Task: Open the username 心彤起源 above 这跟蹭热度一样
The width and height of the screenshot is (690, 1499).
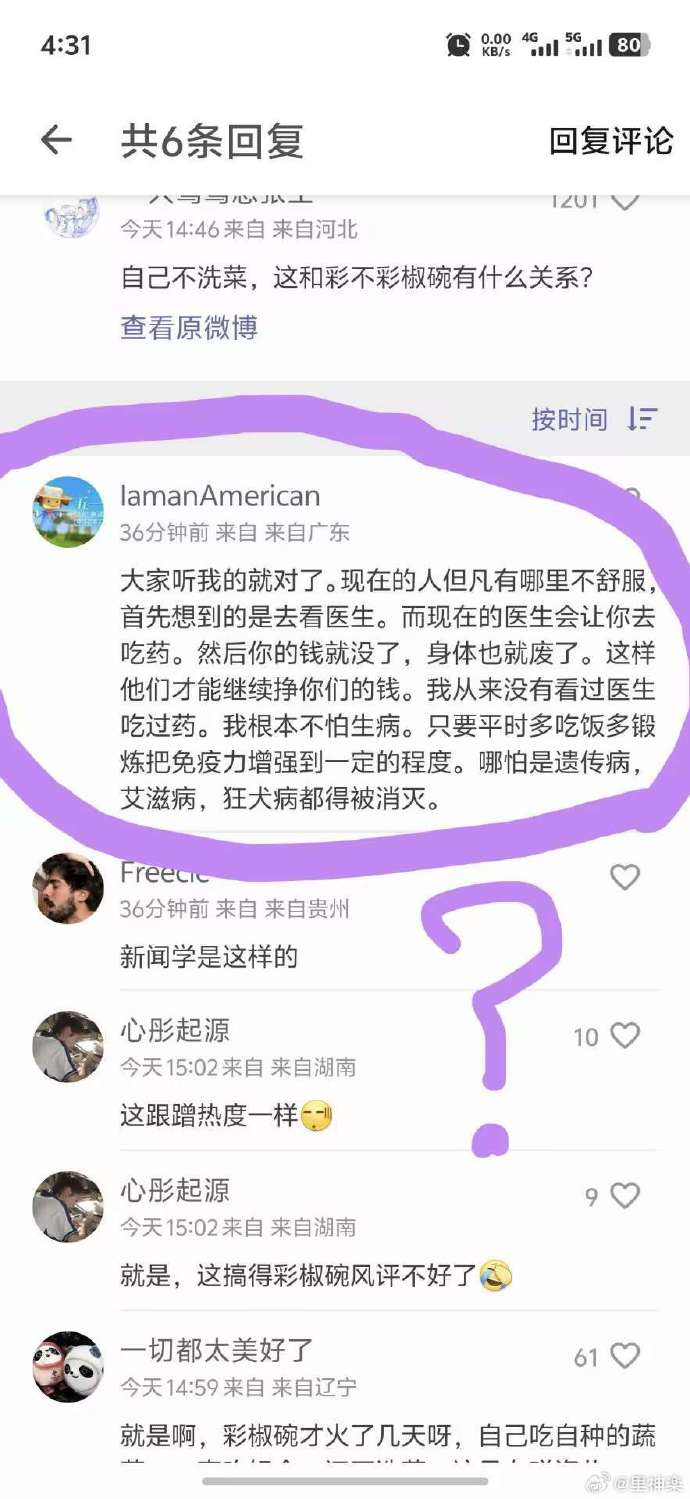Action: coord(175,1030)
